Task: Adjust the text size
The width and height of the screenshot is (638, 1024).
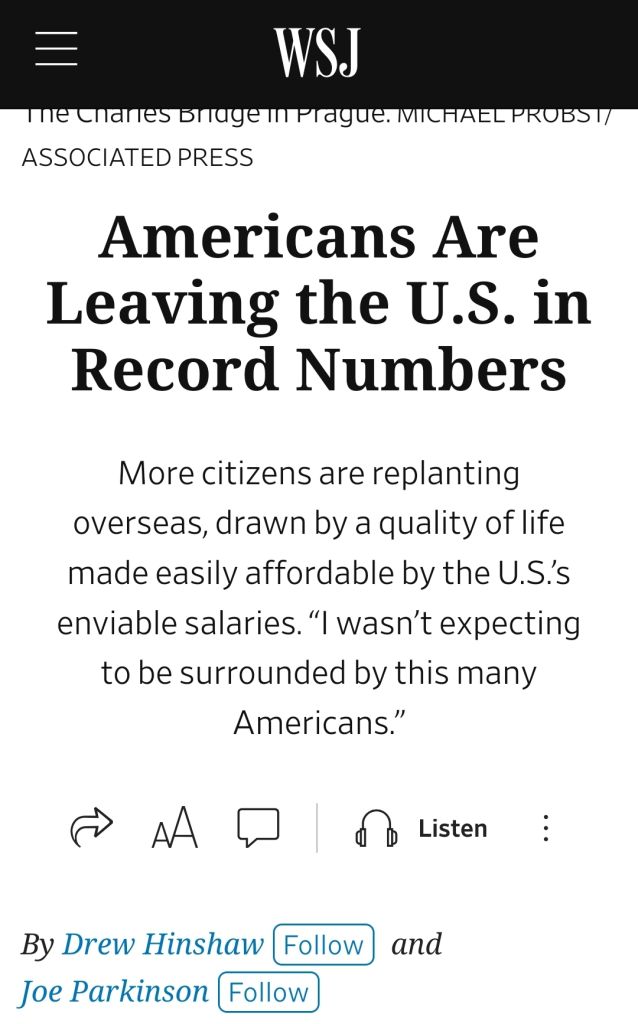Action: [x=174, y=827]
